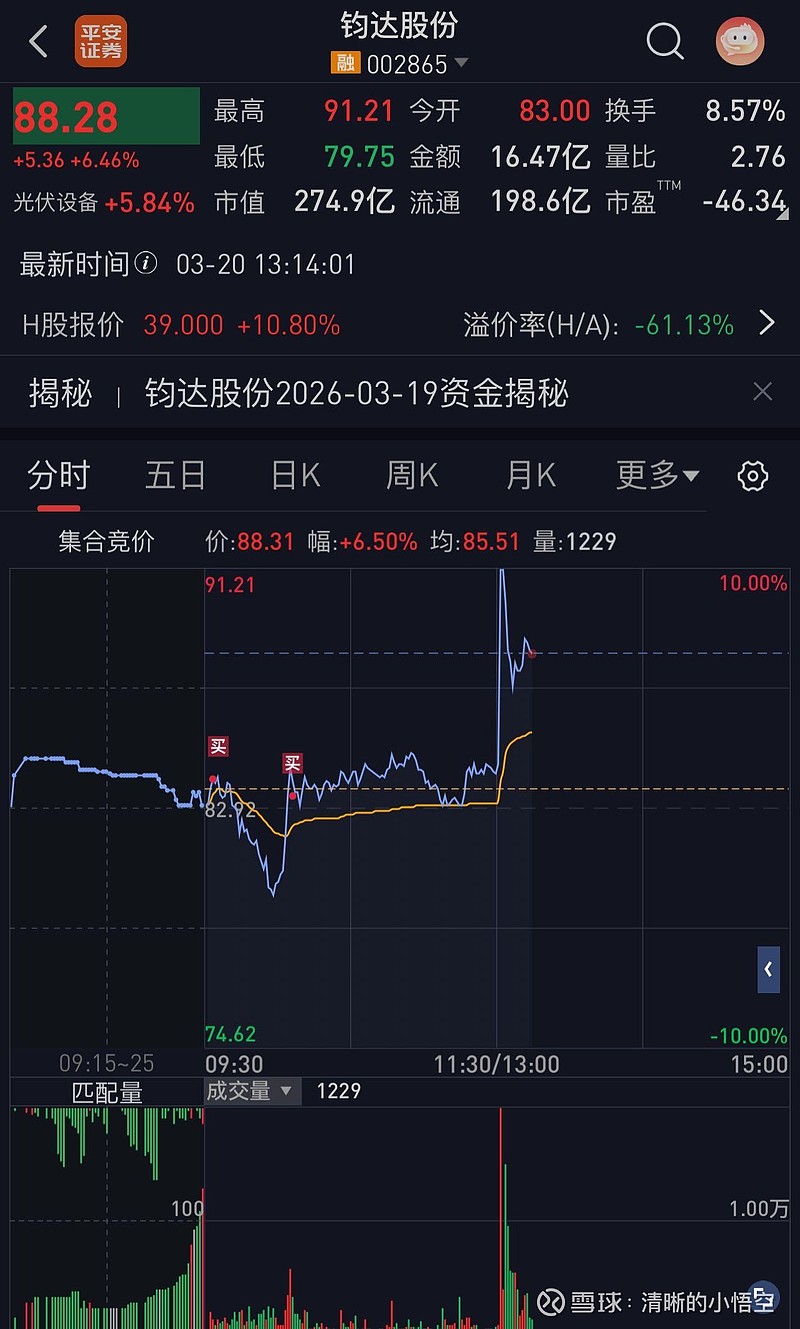
Task: Go back using the top-left arrow
Action: (38, 42)
